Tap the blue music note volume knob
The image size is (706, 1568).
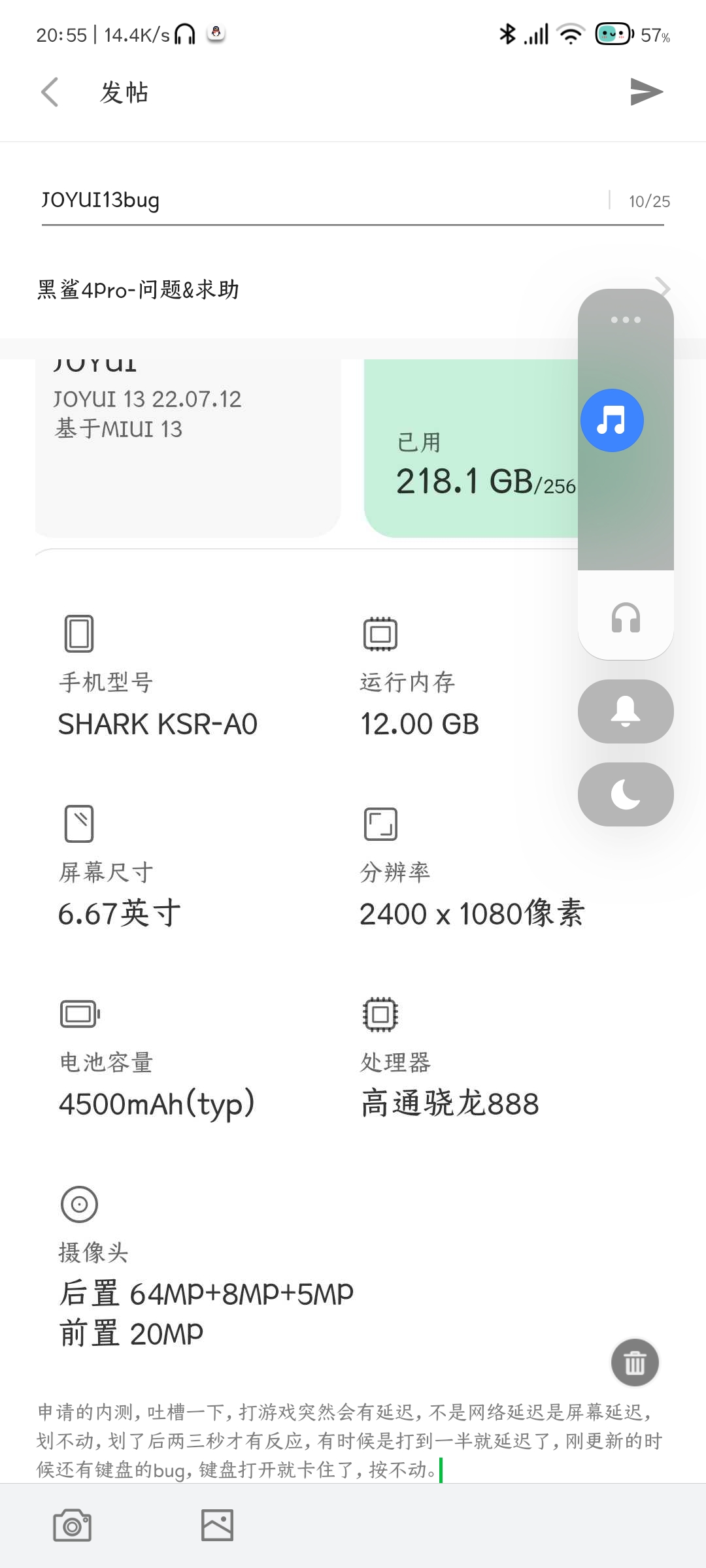pos(613,420)
